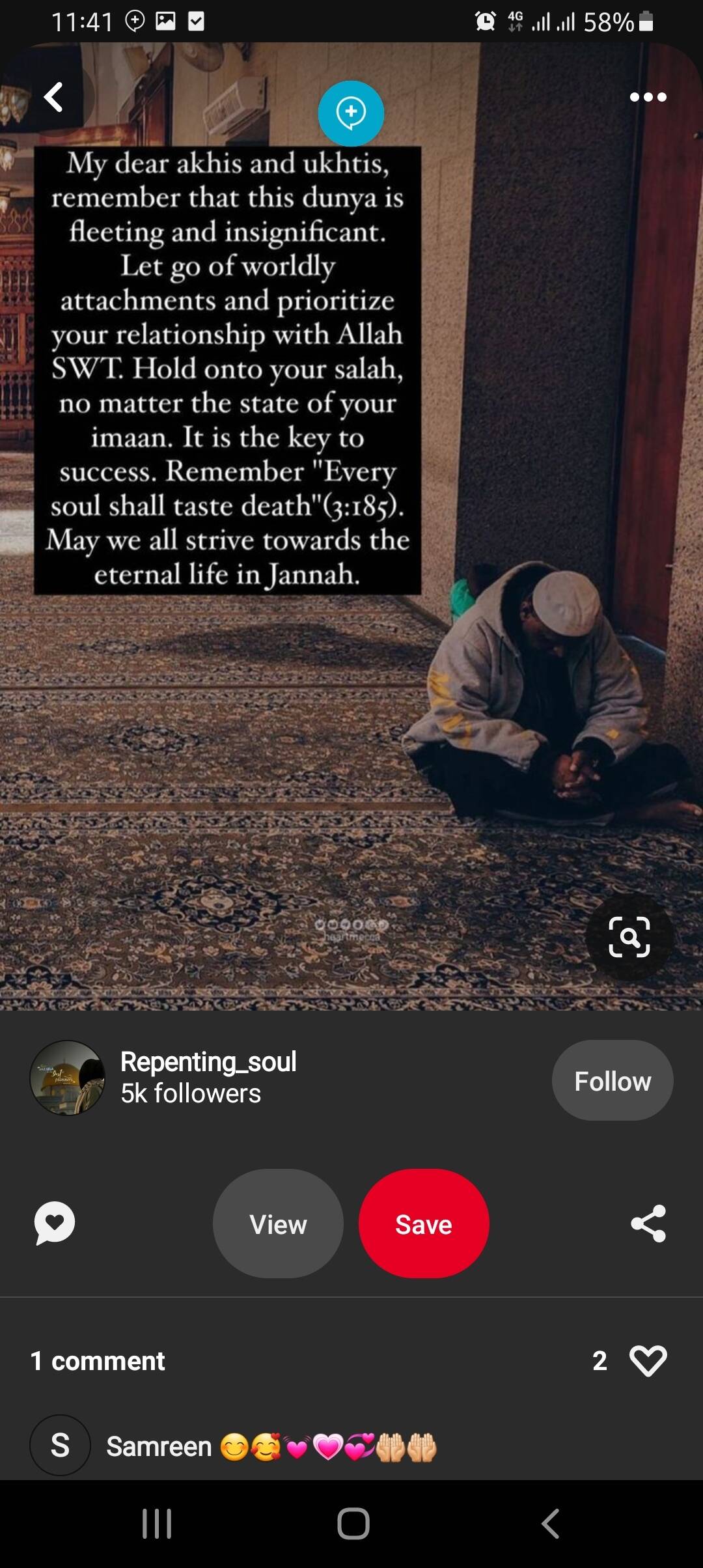Tap the blue plus bubble icon

pyautogui.click(x=351, y=113)
